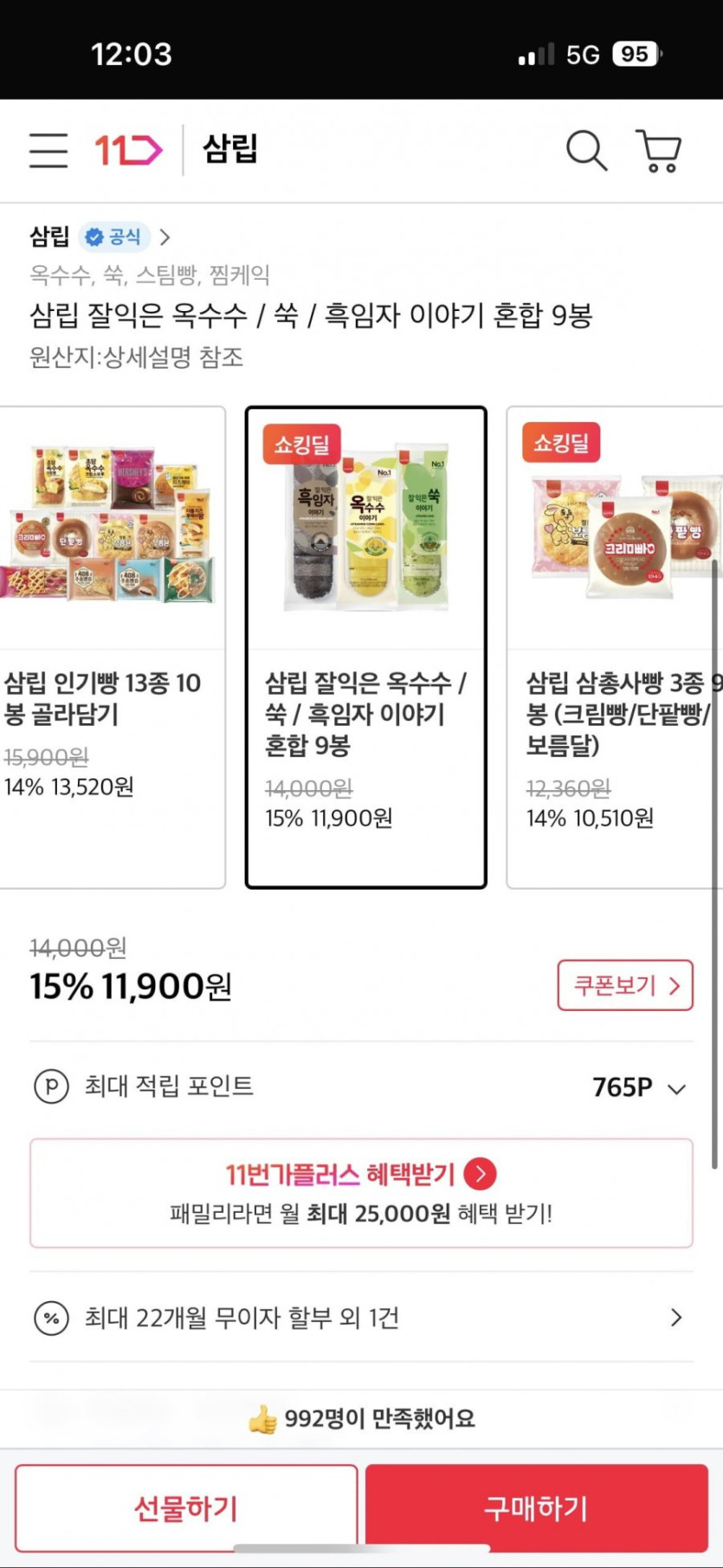Tap the 선물하기 button
Image resolution: width=723 pixels, height=1568 pixels.
pos(186,1508)
